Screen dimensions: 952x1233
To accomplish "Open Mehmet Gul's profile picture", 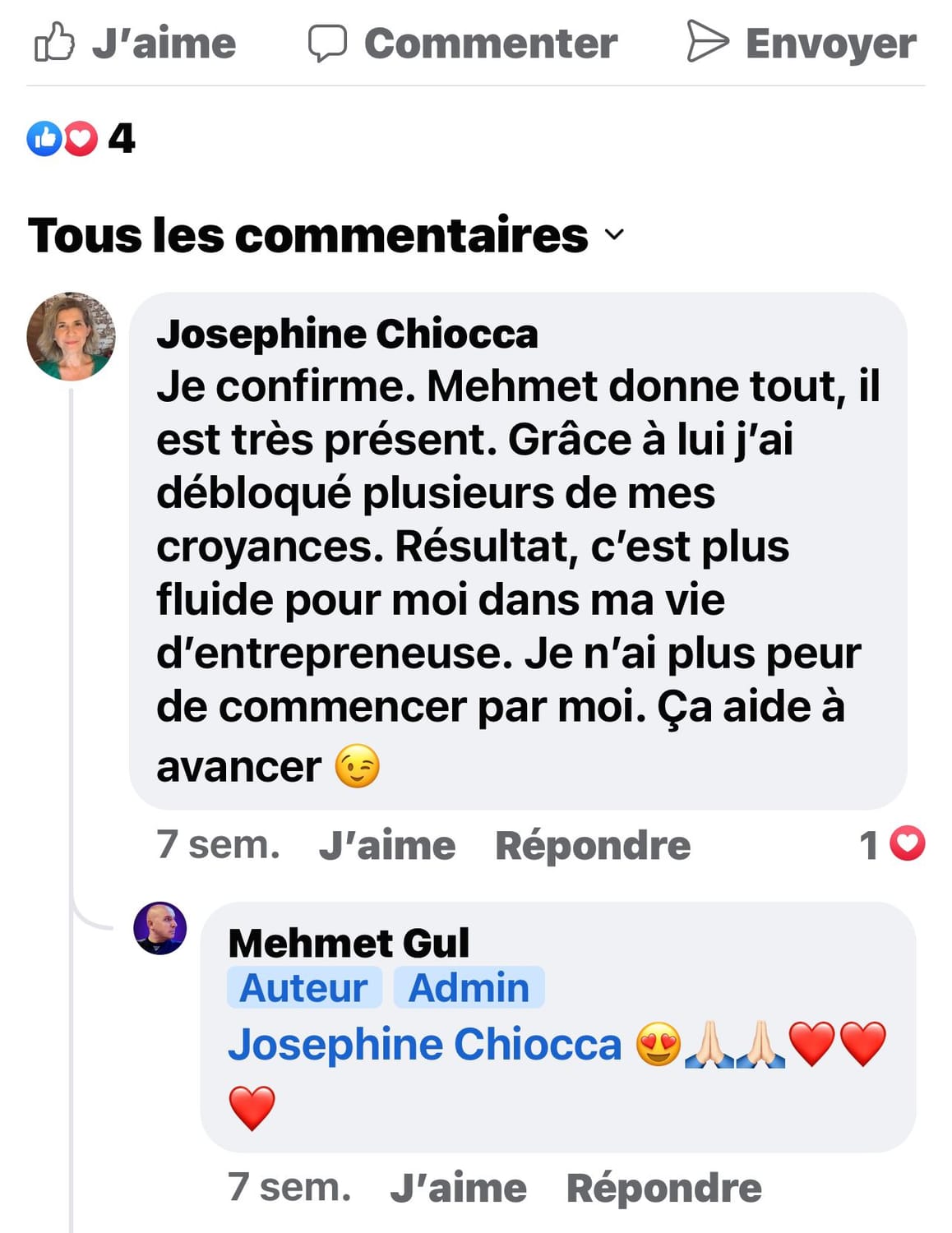I will [160, 928].
